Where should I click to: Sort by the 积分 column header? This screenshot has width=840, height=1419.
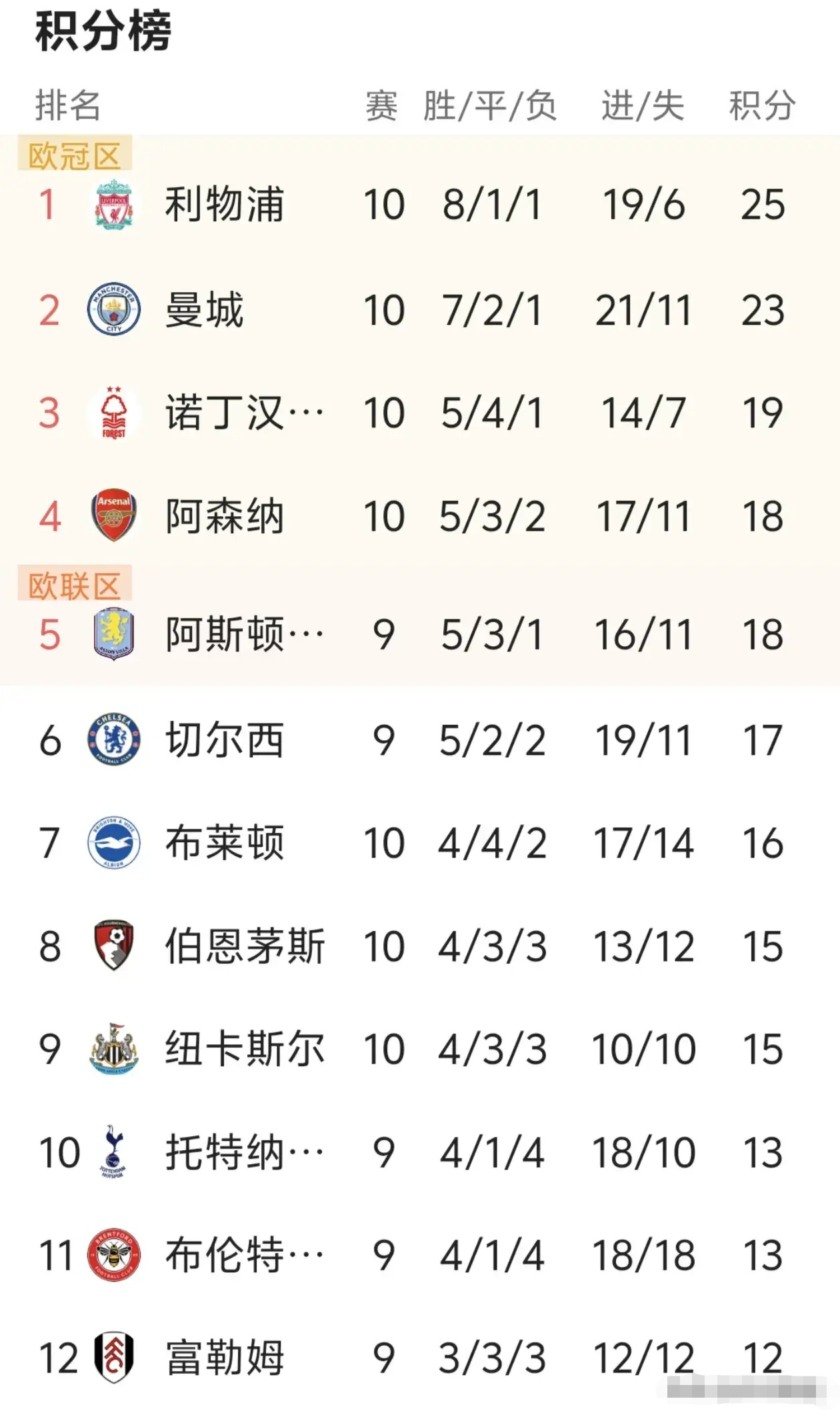point(763,105)
